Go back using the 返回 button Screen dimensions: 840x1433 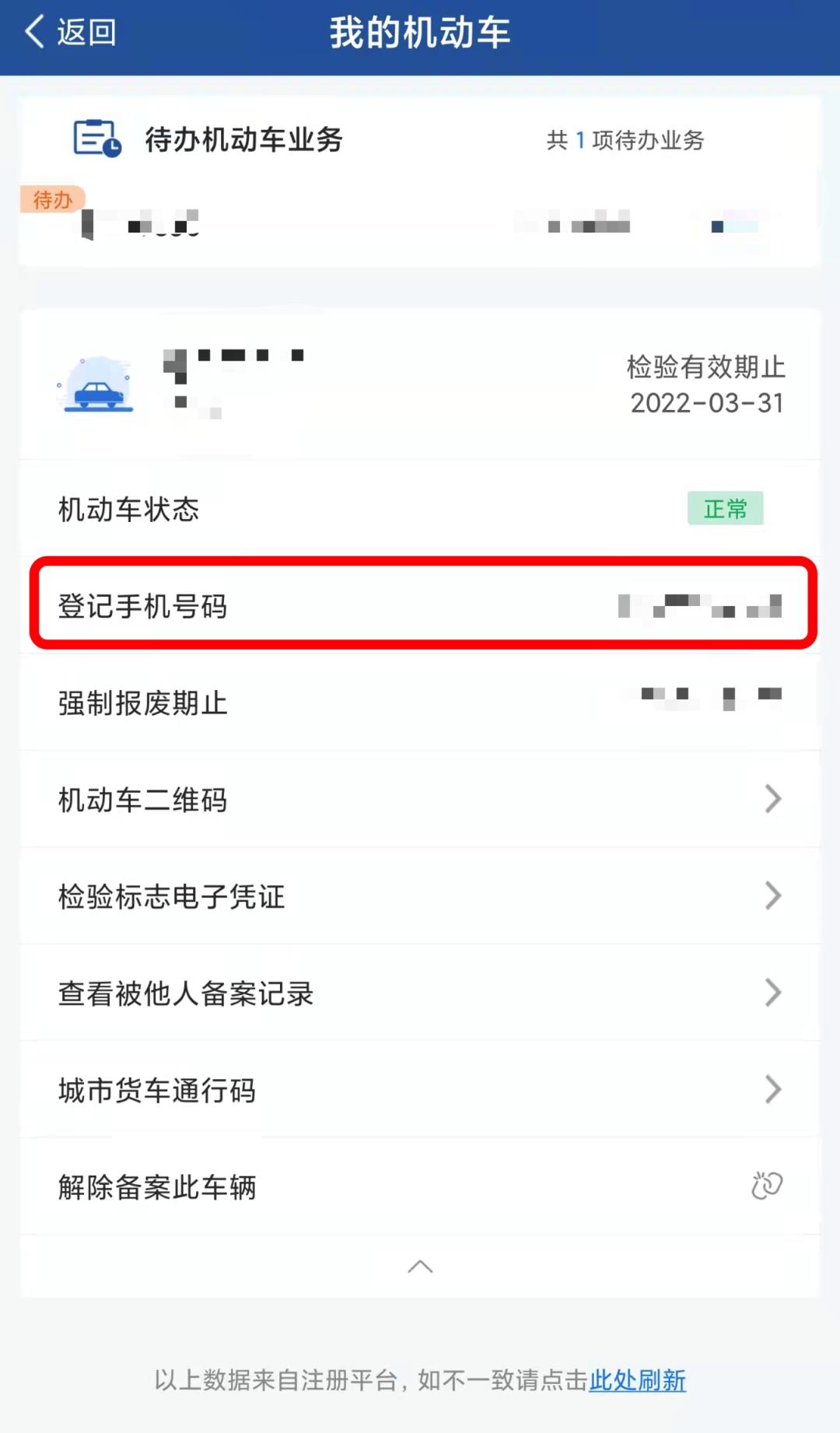72,33
